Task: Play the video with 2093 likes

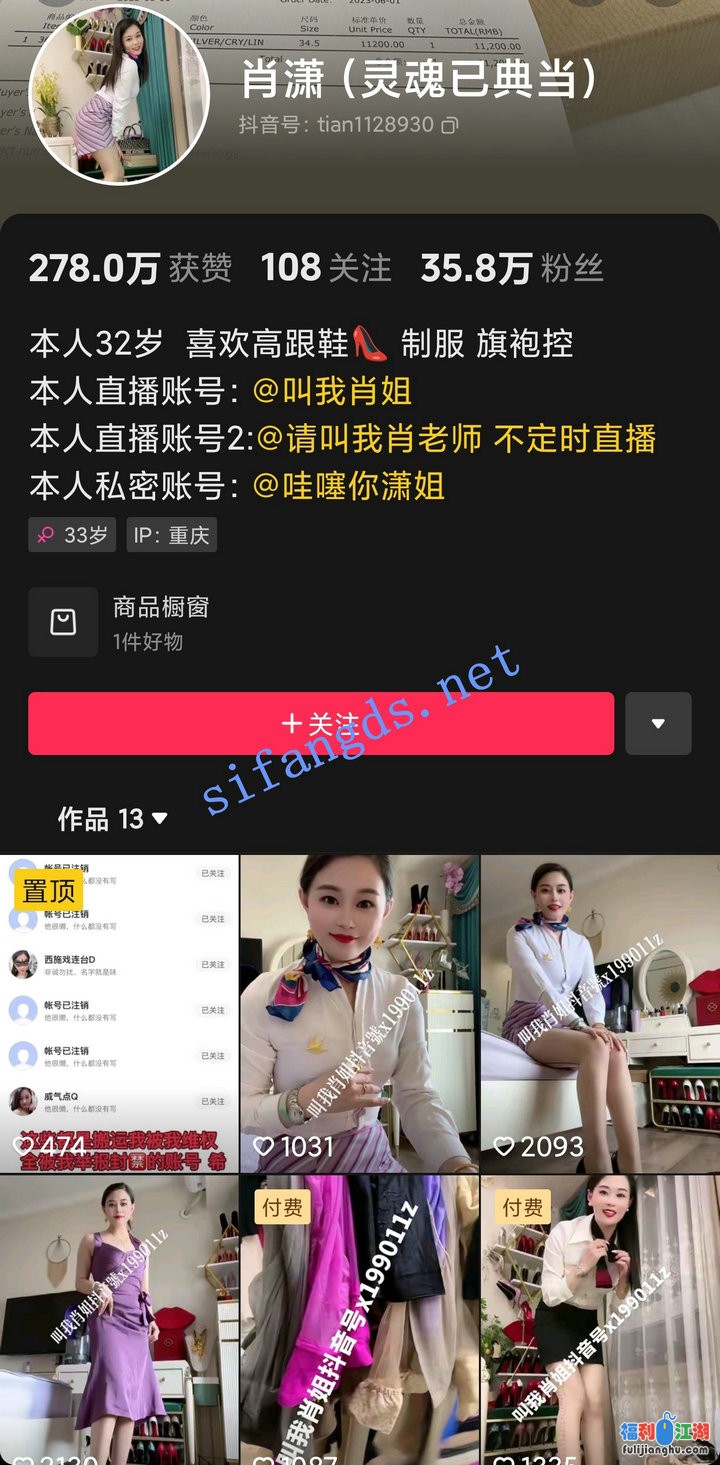Action: pos(600,1012)
